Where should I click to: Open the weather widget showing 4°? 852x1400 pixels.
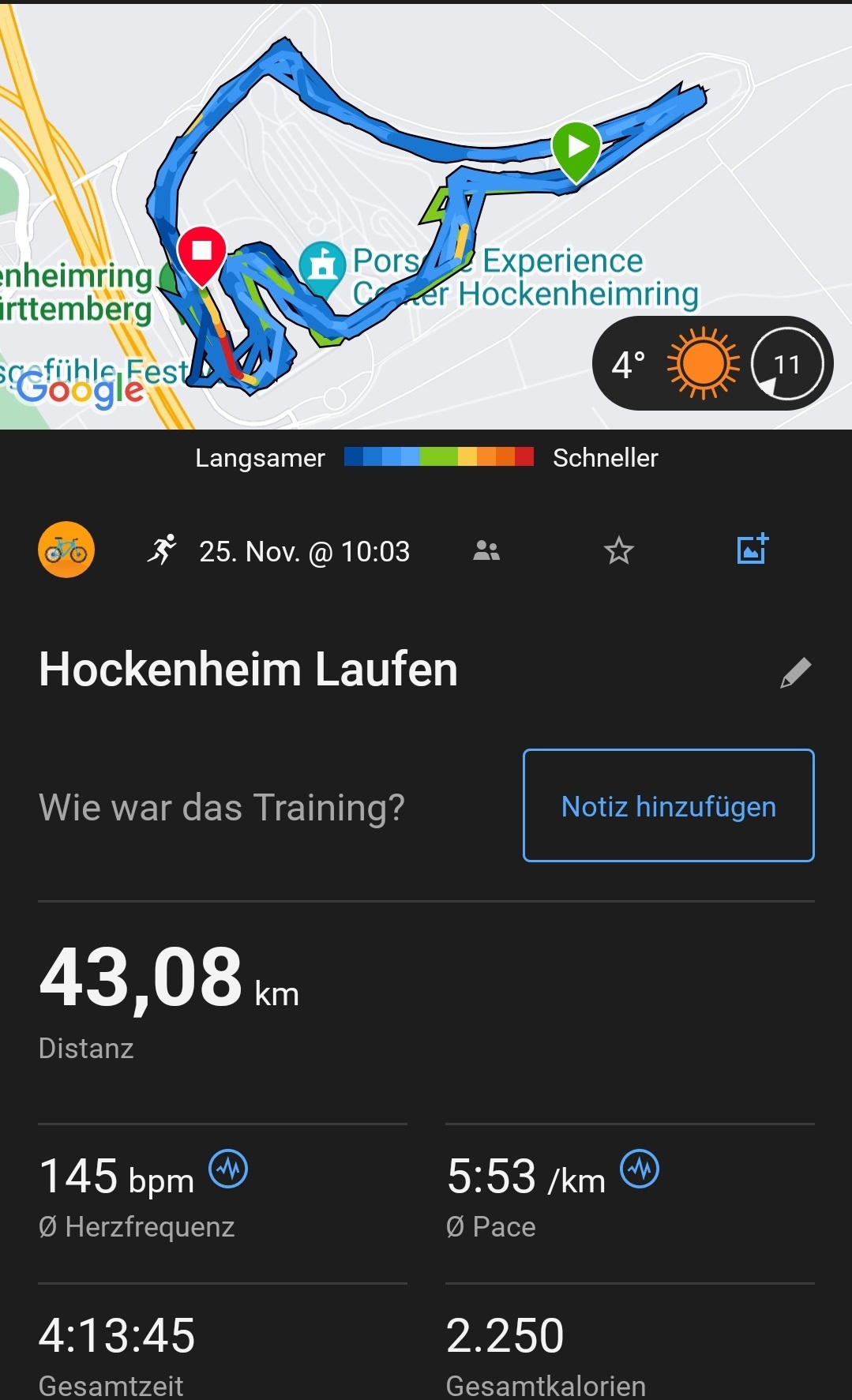[x=711, y=364]
